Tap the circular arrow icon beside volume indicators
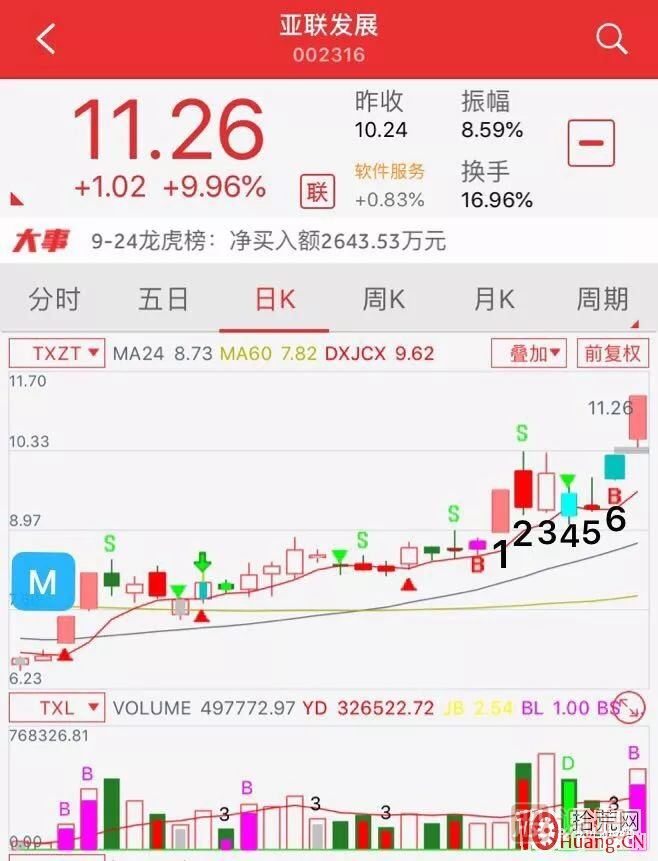658x861 pixels. click(x=630, y=706)
